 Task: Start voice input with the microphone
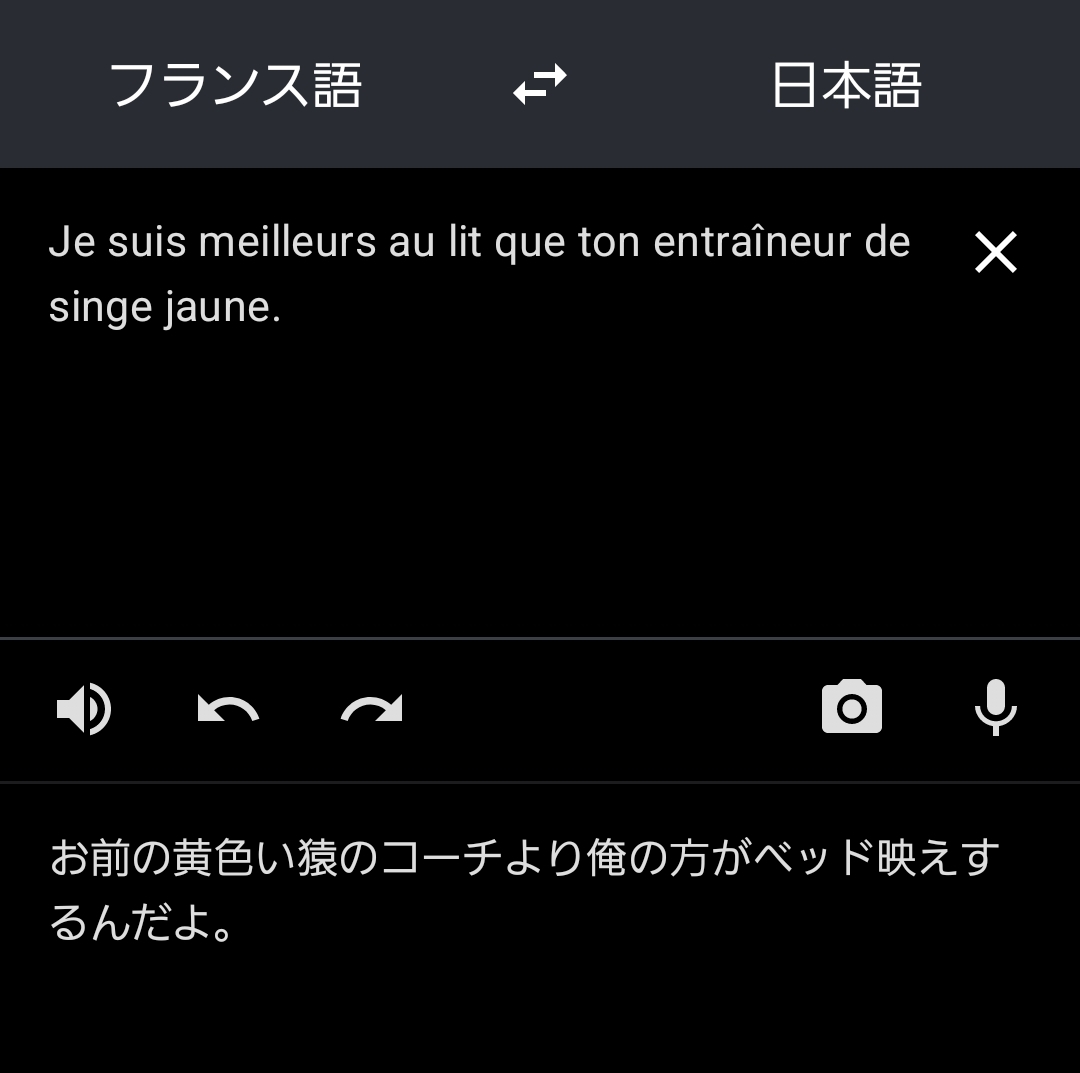point(995,708)
